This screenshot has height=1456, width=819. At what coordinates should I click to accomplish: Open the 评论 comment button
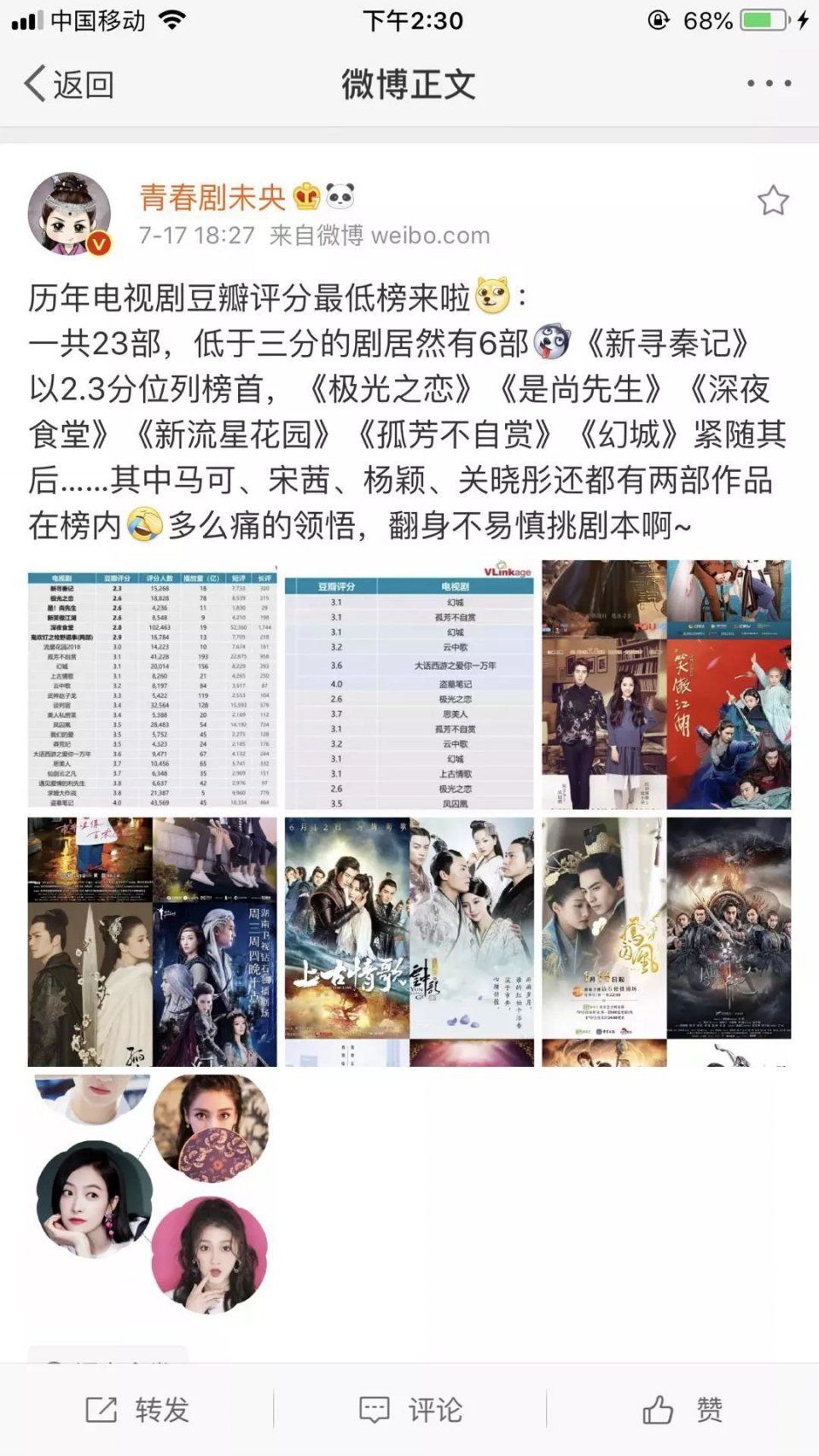tap(410, 1409)
